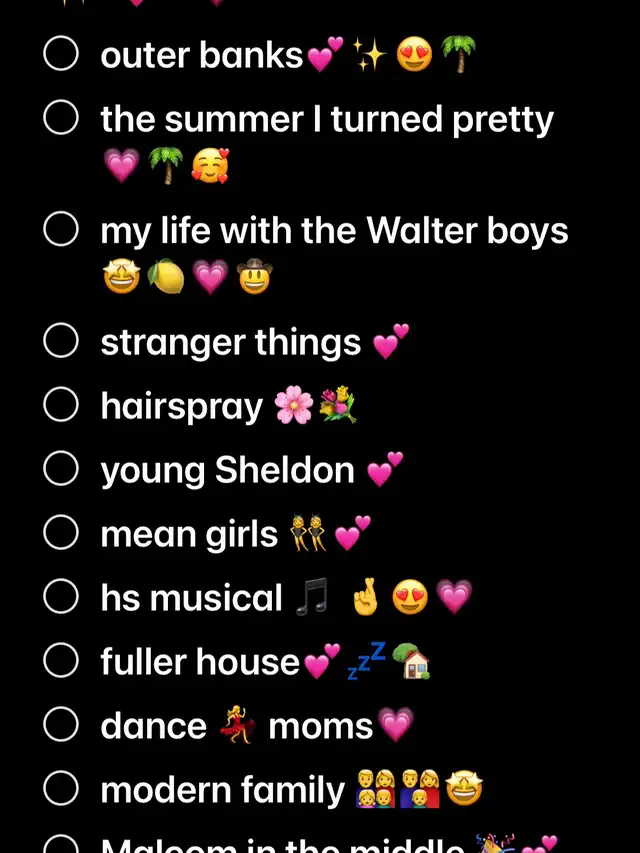Select the hs musical checklist circle
Image resolution: width=640 pixels, height=853 pixels.
point(61,598)
